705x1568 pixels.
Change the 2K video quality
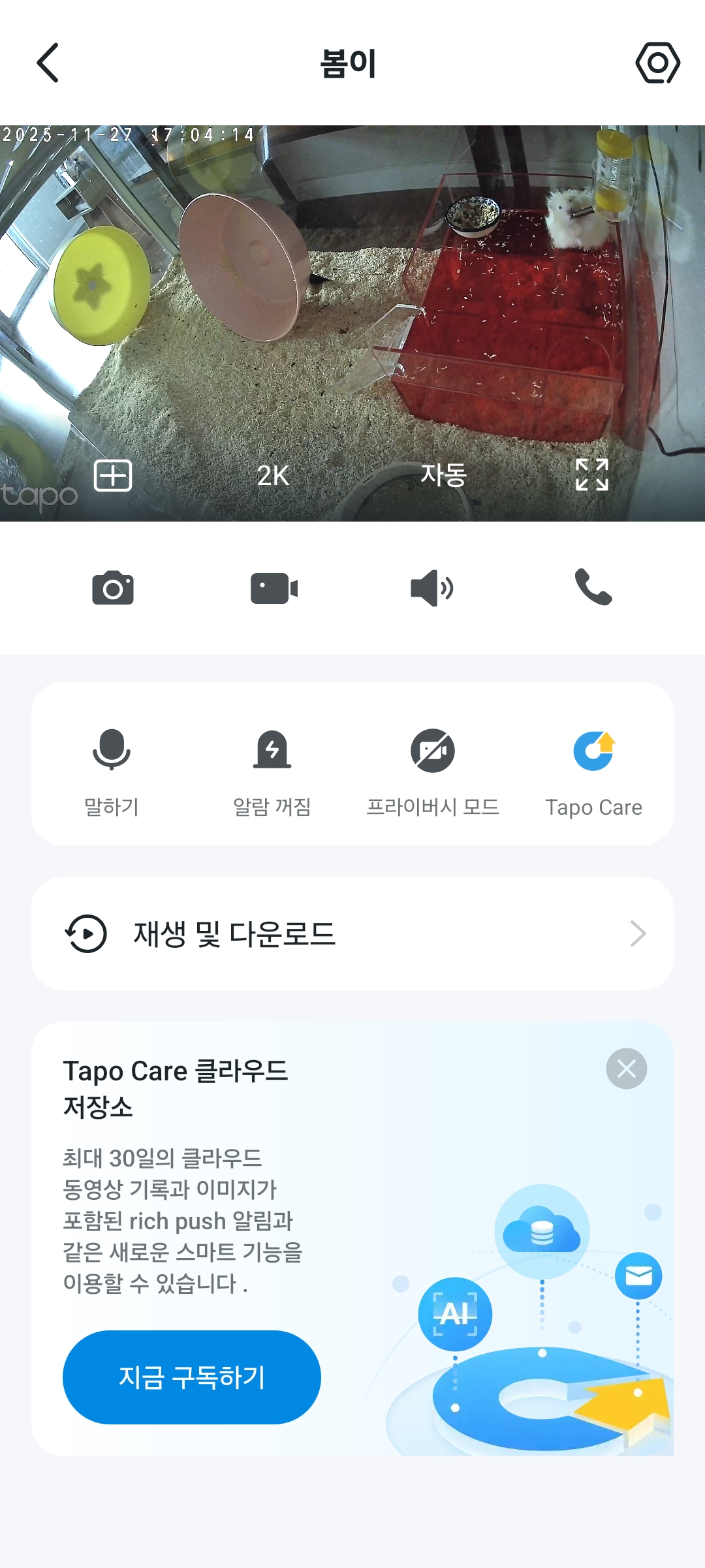[x=273, y=476]
